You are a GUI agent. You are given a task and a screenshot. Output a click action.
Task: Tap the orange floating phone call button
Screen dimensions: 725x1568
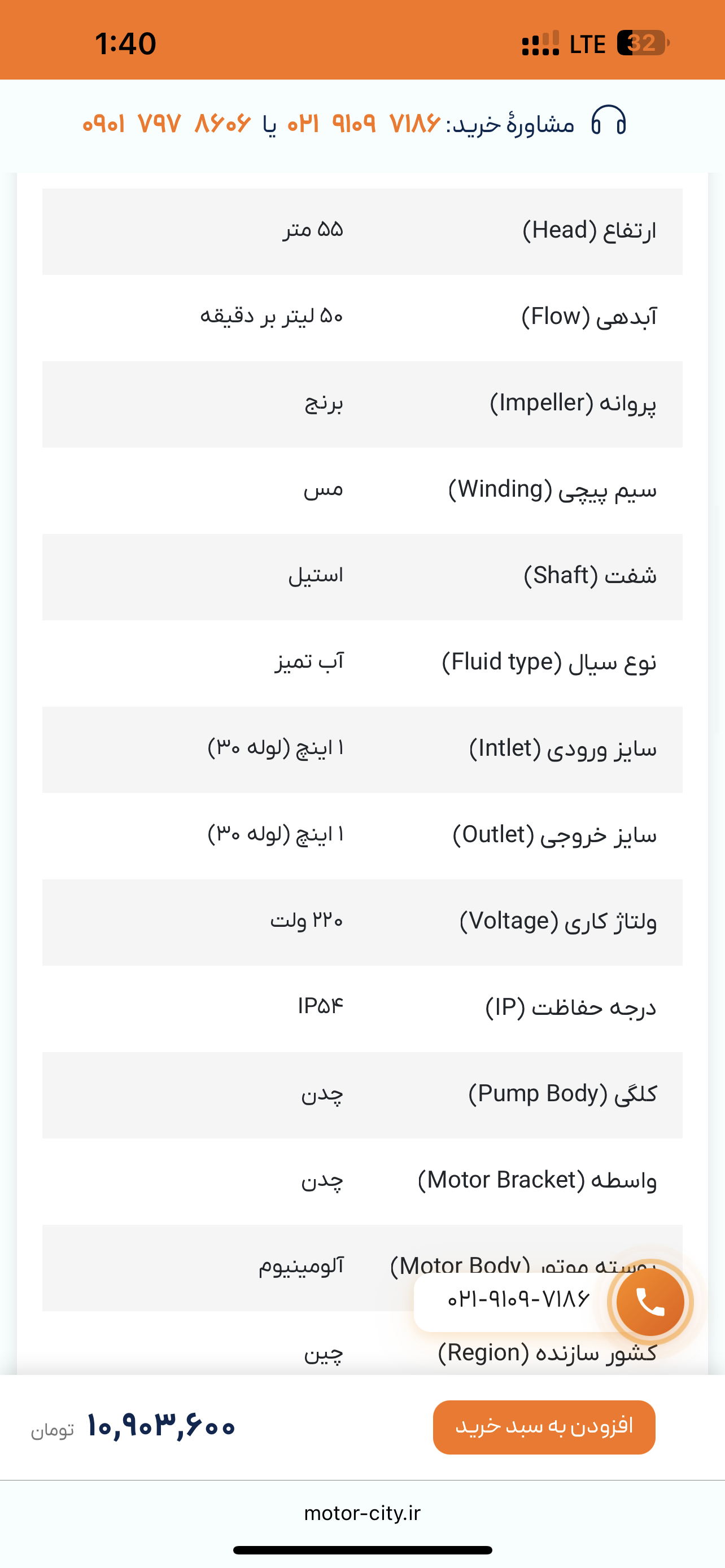(x=650, y=1302)
